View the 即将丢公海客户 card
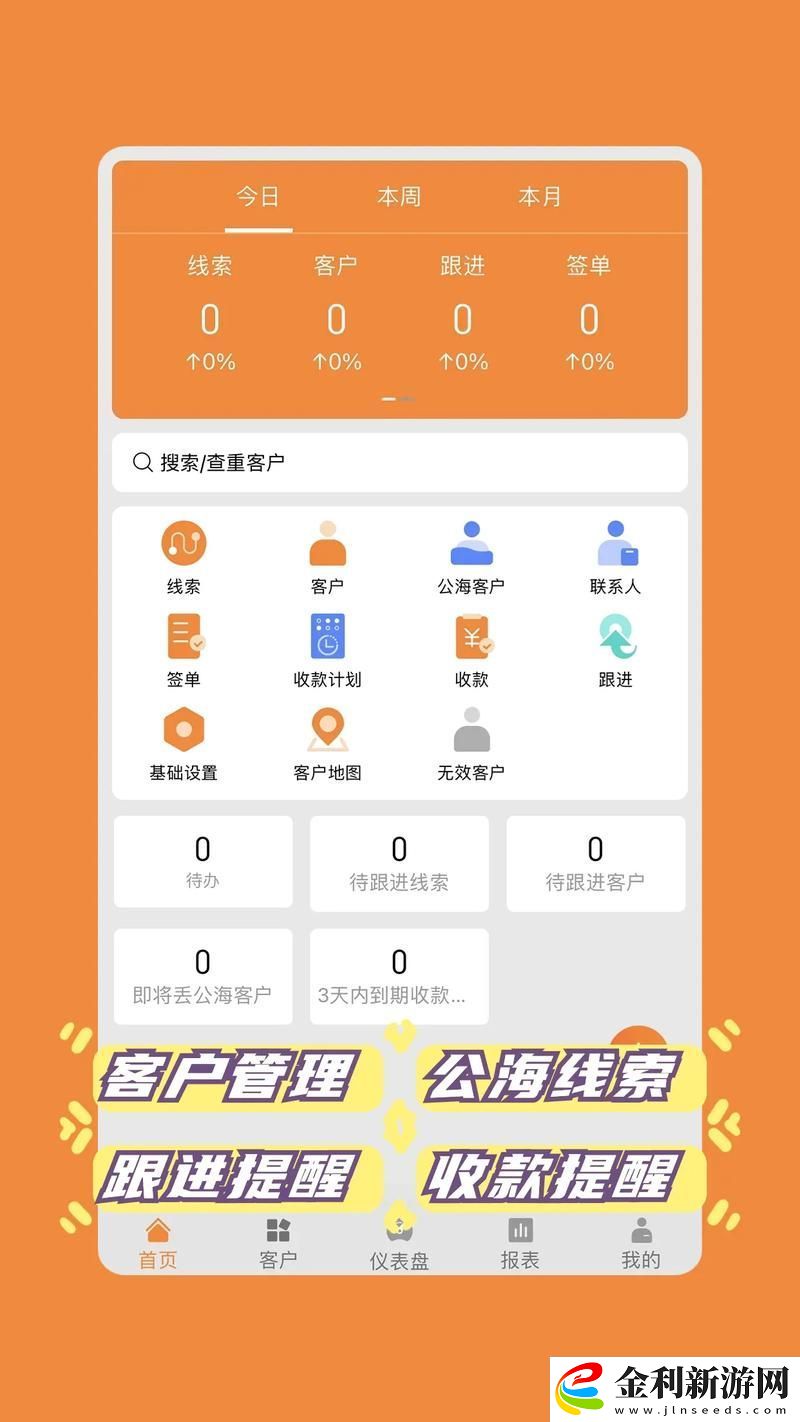 pyautogui.click(x=203, y=976)
